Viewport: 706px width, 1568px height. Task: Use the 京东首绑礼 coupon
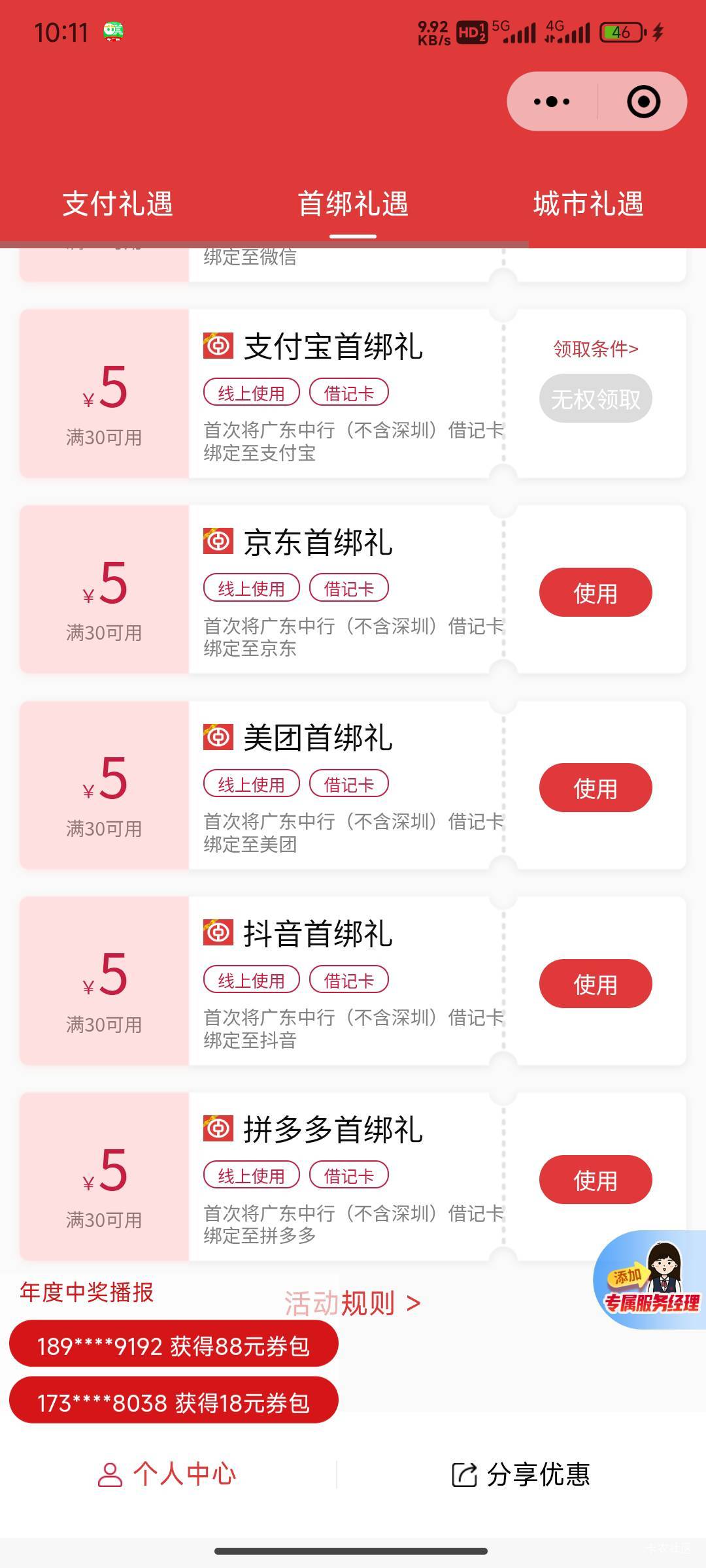click(596, 593)
